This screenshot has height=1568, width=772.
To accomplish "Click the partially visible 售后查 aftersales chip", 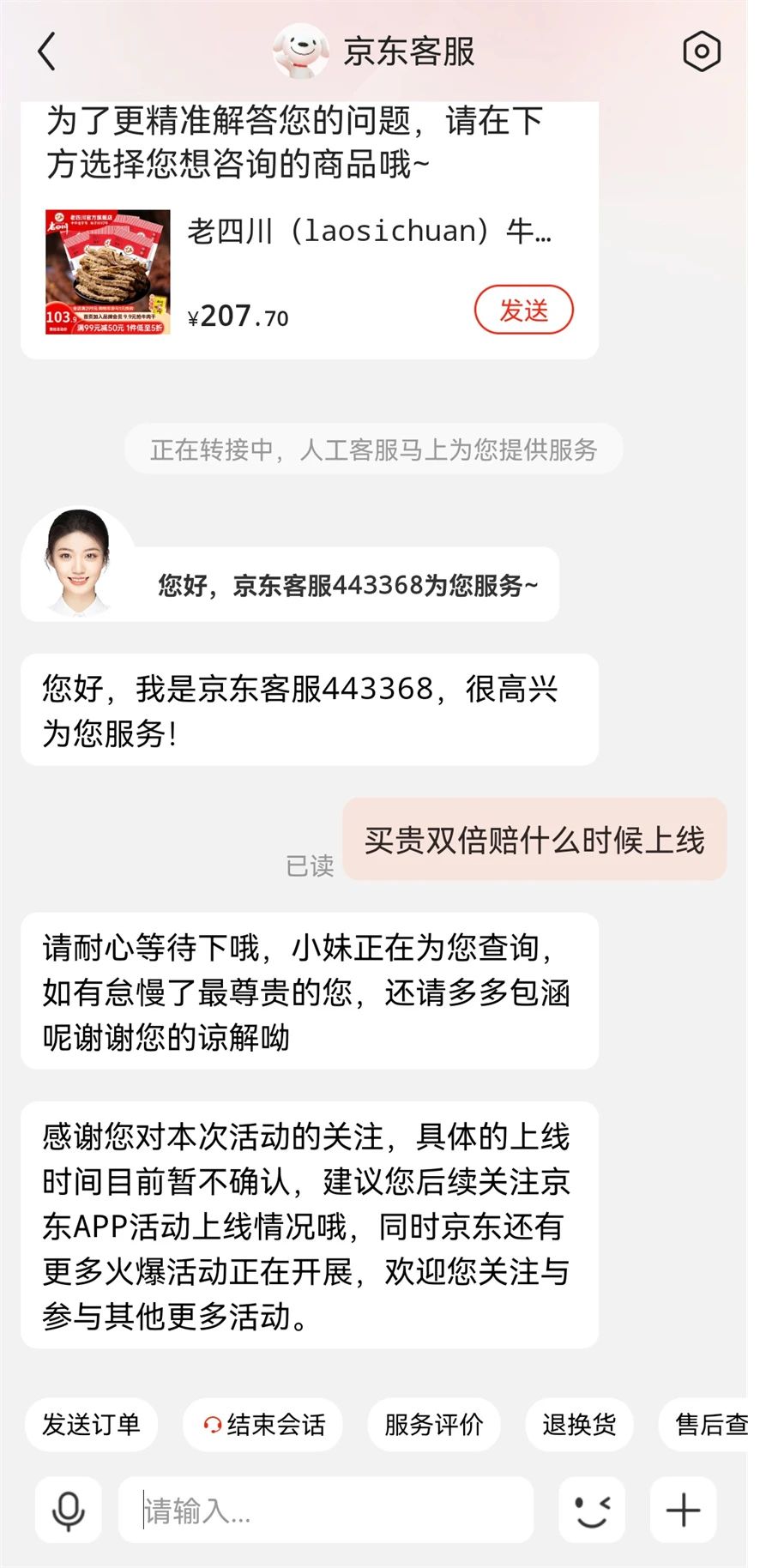I will (x=712, y=1424).
